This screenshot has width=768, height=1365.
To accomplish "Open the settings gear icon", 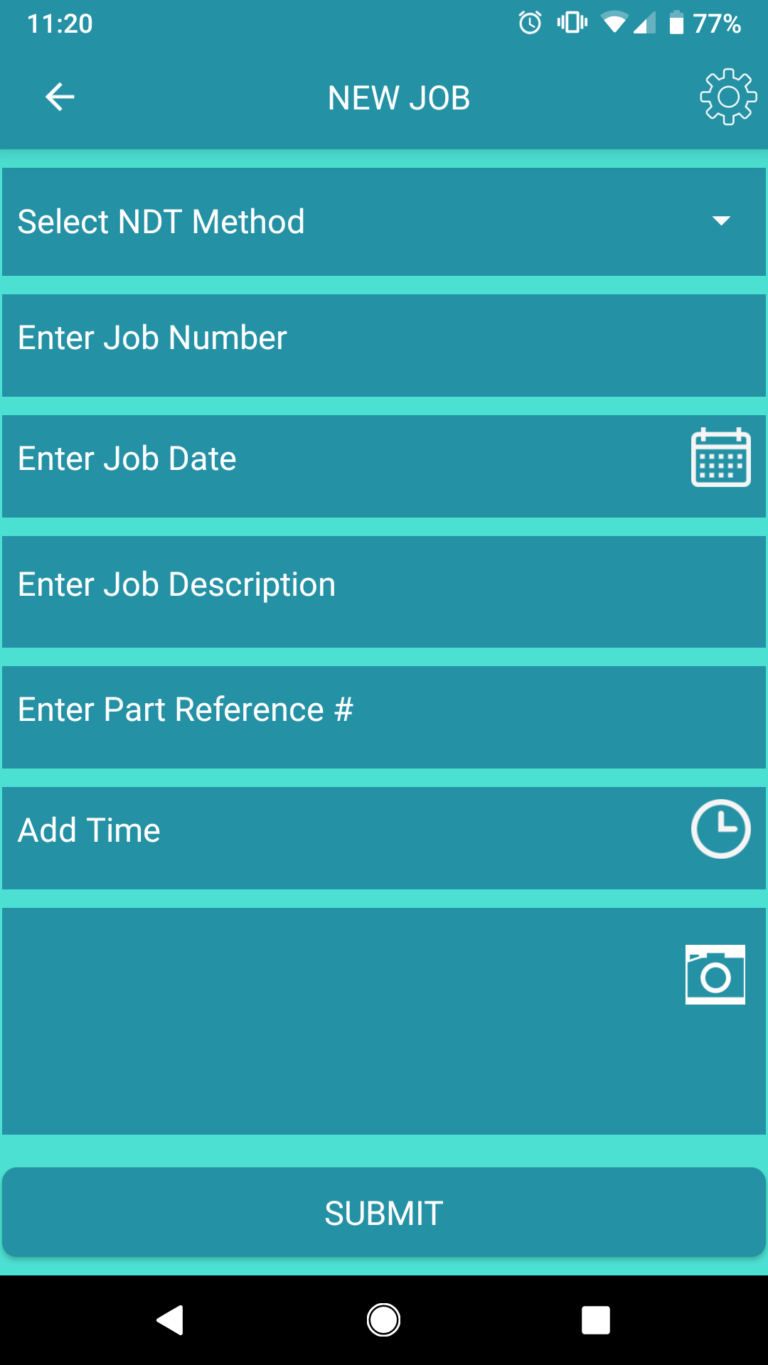I will click(728, 96).
